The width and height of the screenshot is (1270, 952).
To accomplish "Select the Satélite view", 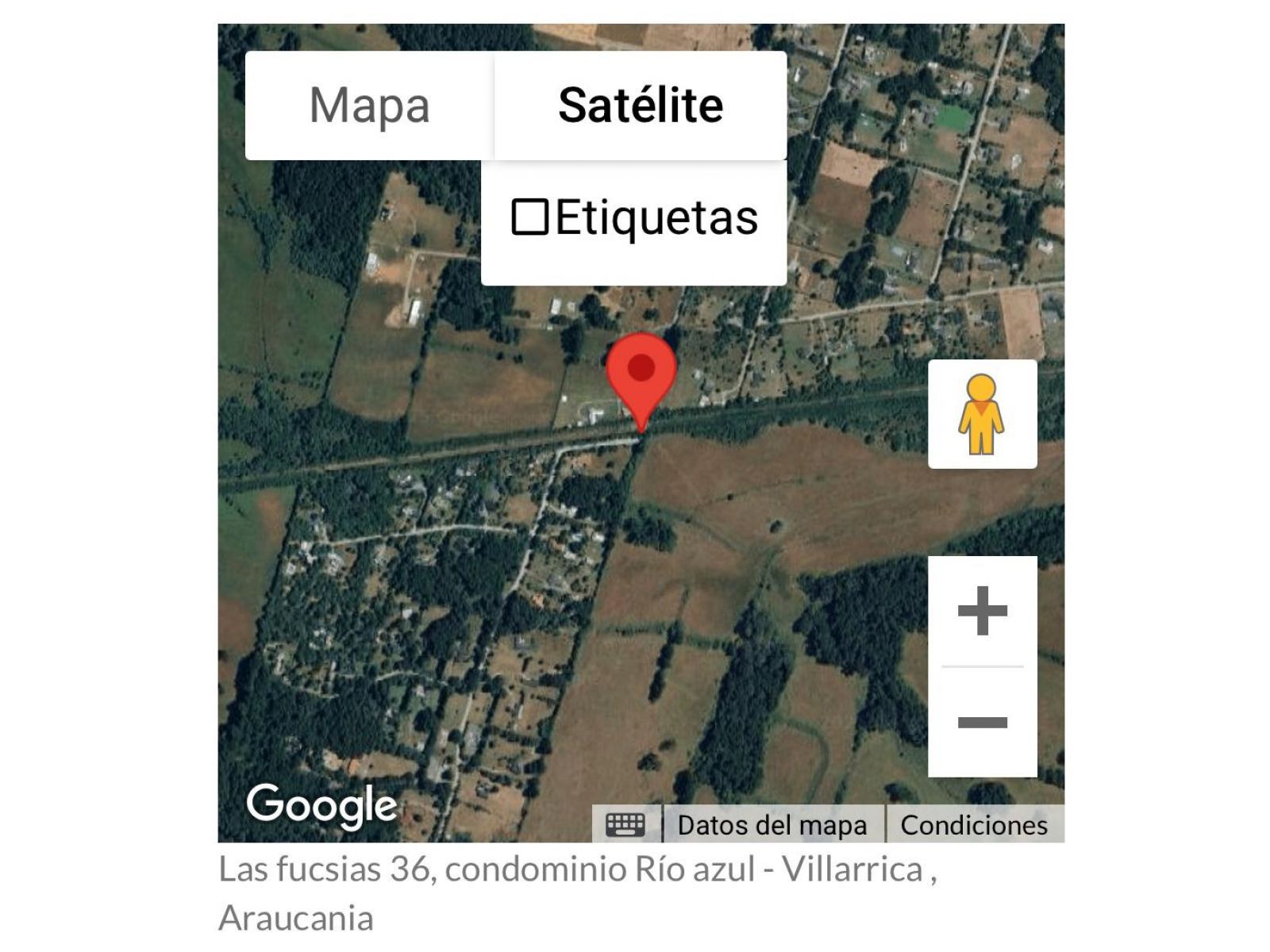I will 641,106.
